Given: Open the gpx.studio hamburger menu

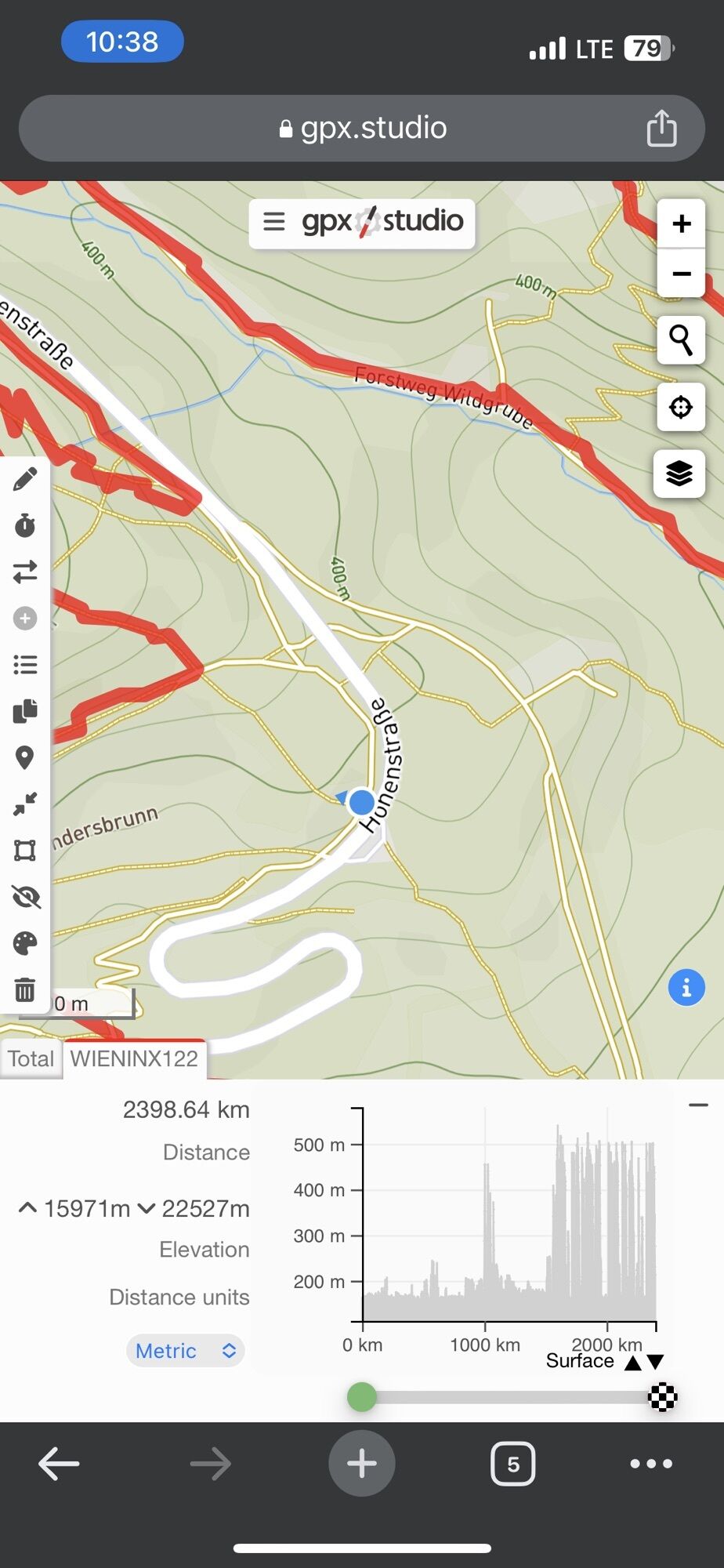Looking at the screenshot, I should pos(274,222).
